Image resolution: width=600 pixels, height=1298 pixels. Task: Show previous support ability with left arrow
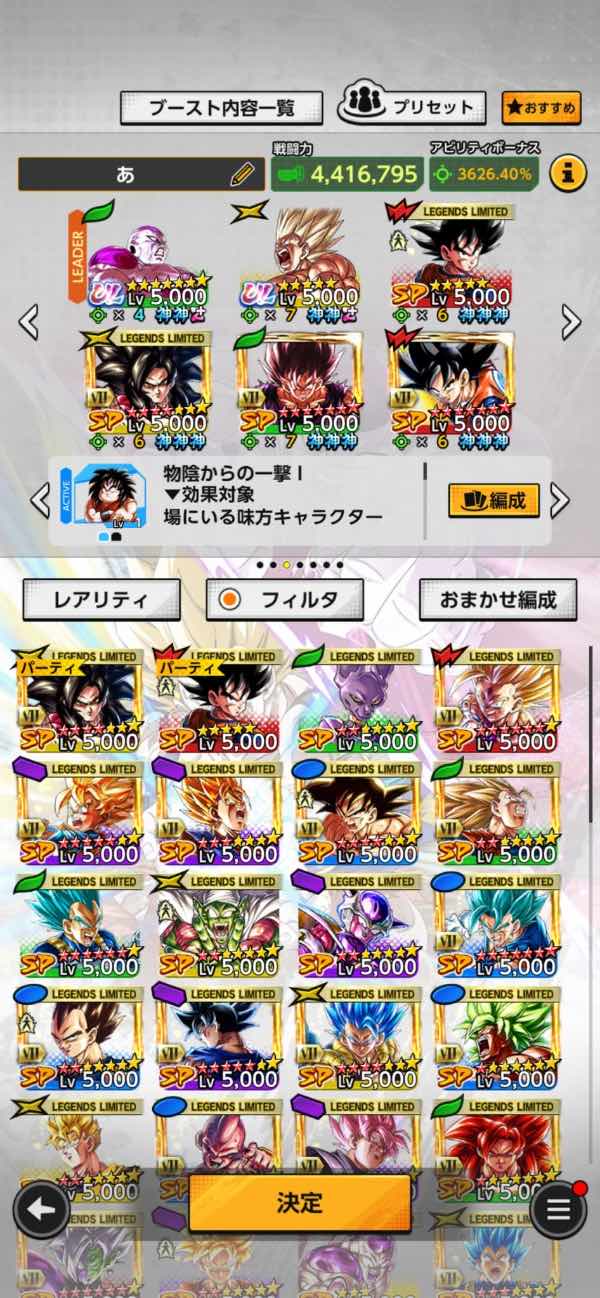[x=40, y=500]
